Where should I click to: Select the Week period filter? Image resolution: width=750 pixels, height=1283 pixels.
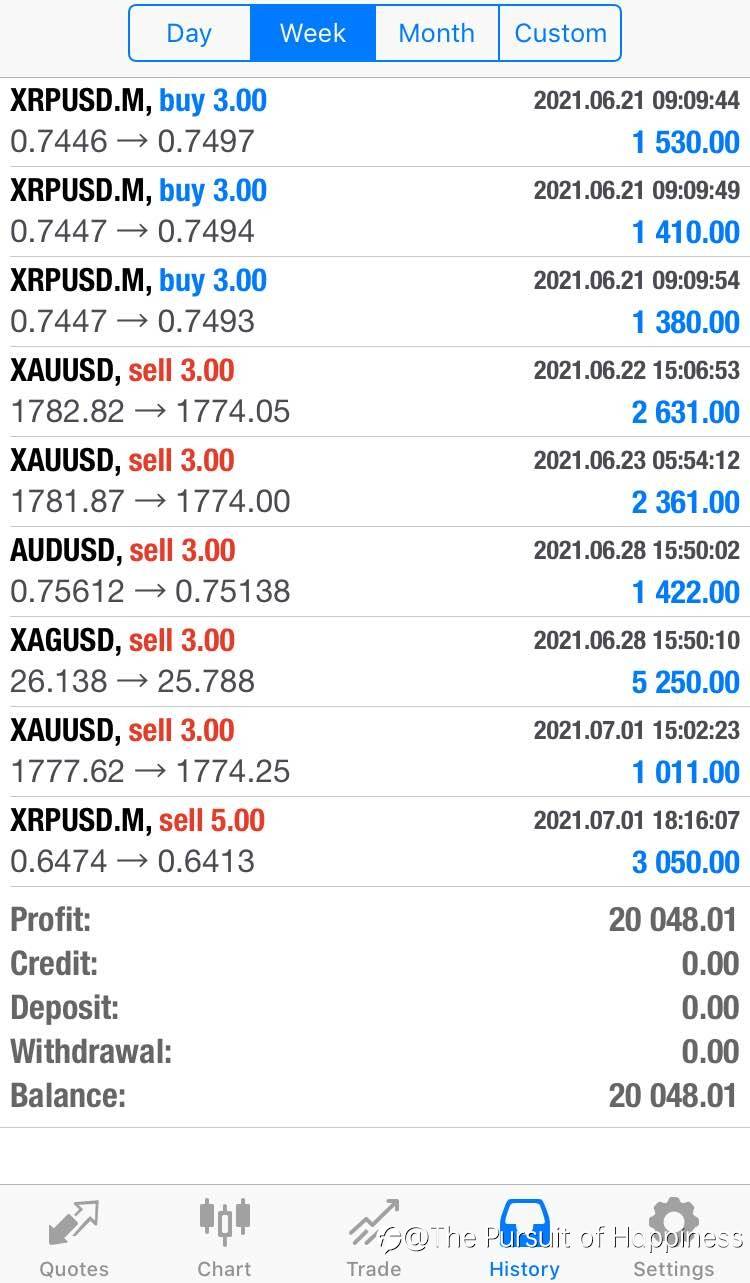pyautogui.click(x=312, y=33)
